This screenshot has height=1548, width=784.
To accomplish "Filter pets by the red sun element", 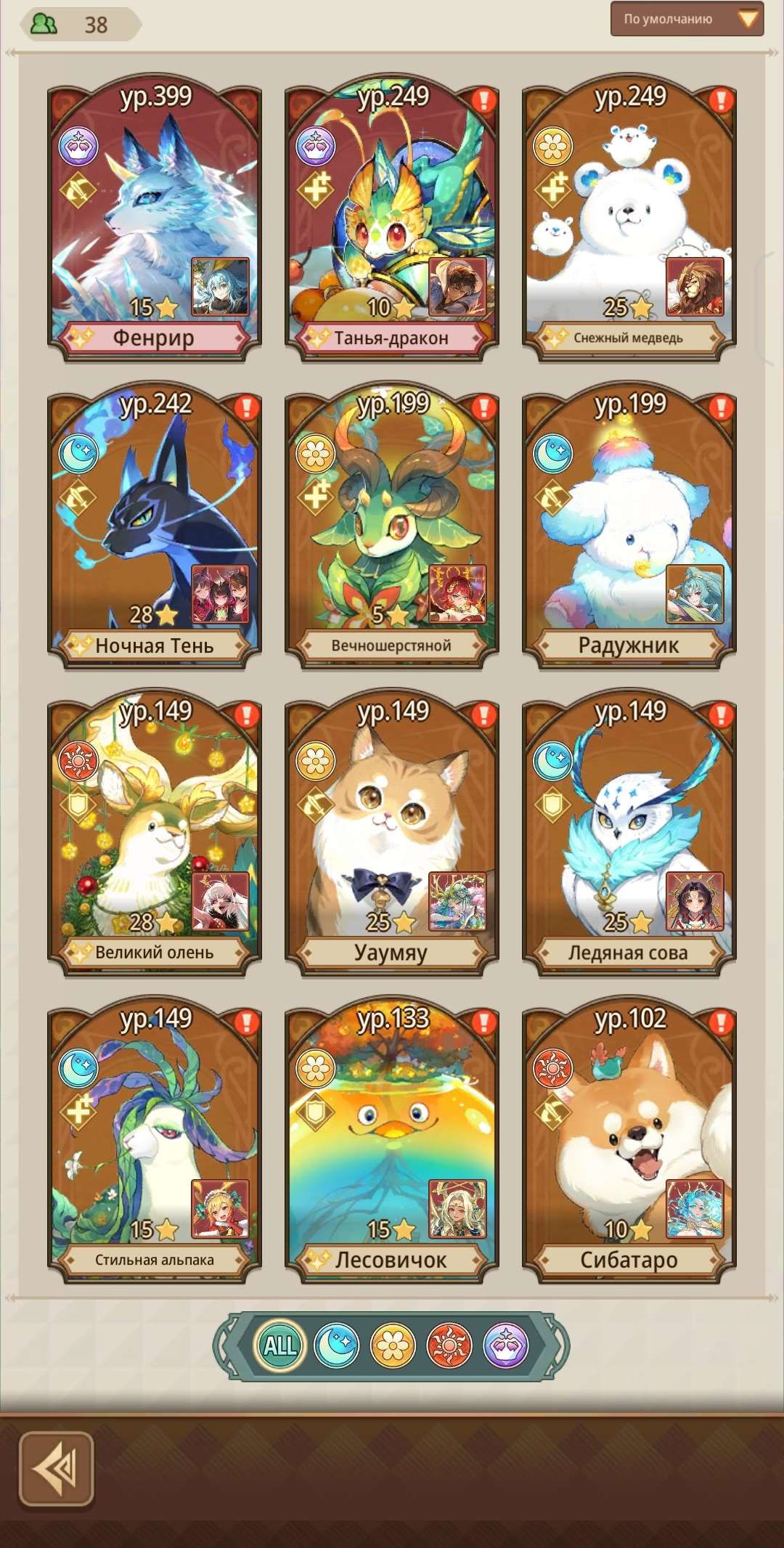I will (449, 1345).
